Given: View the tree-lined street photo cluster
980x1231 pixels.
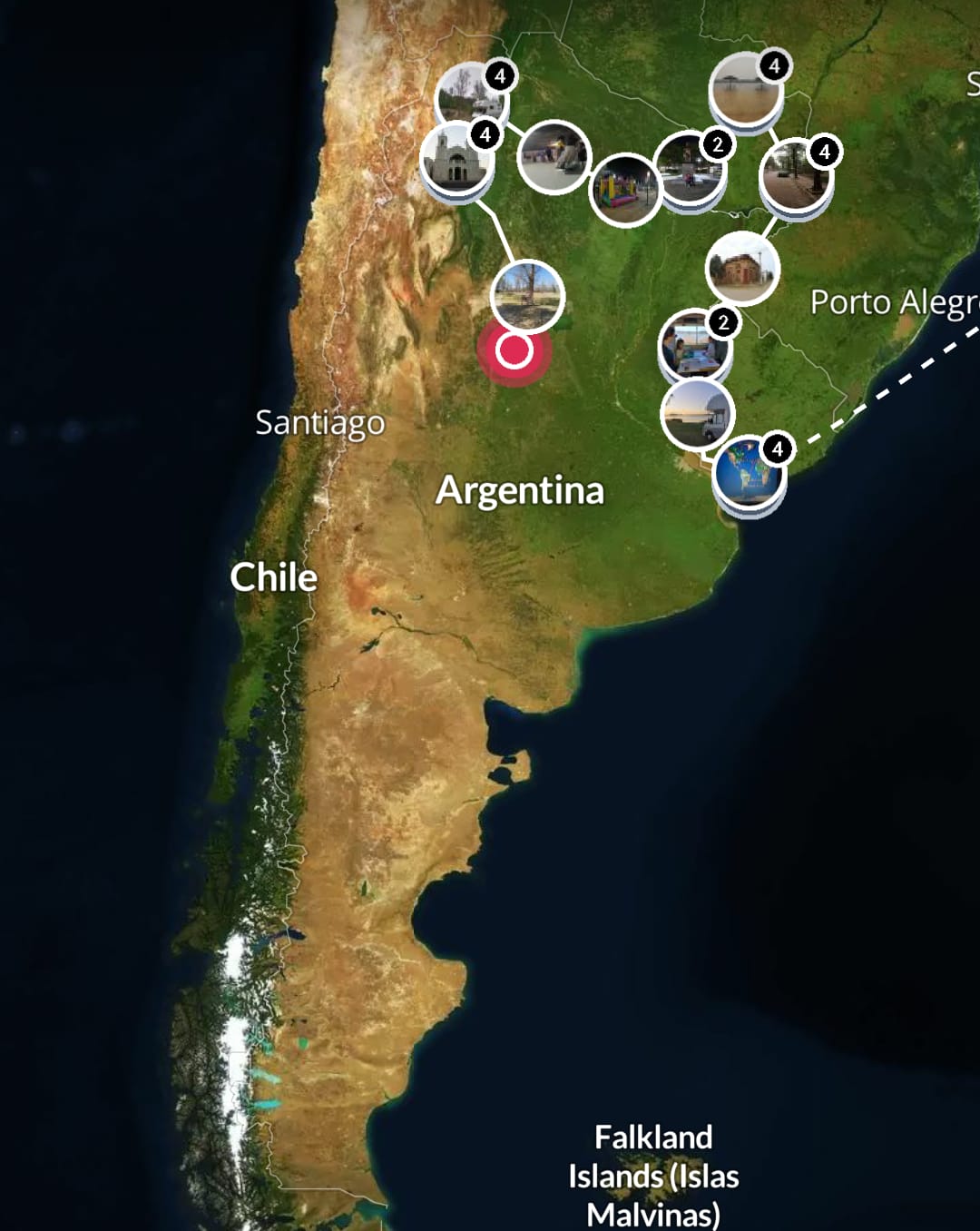Looking at the screenshot, I should point(796,175).
